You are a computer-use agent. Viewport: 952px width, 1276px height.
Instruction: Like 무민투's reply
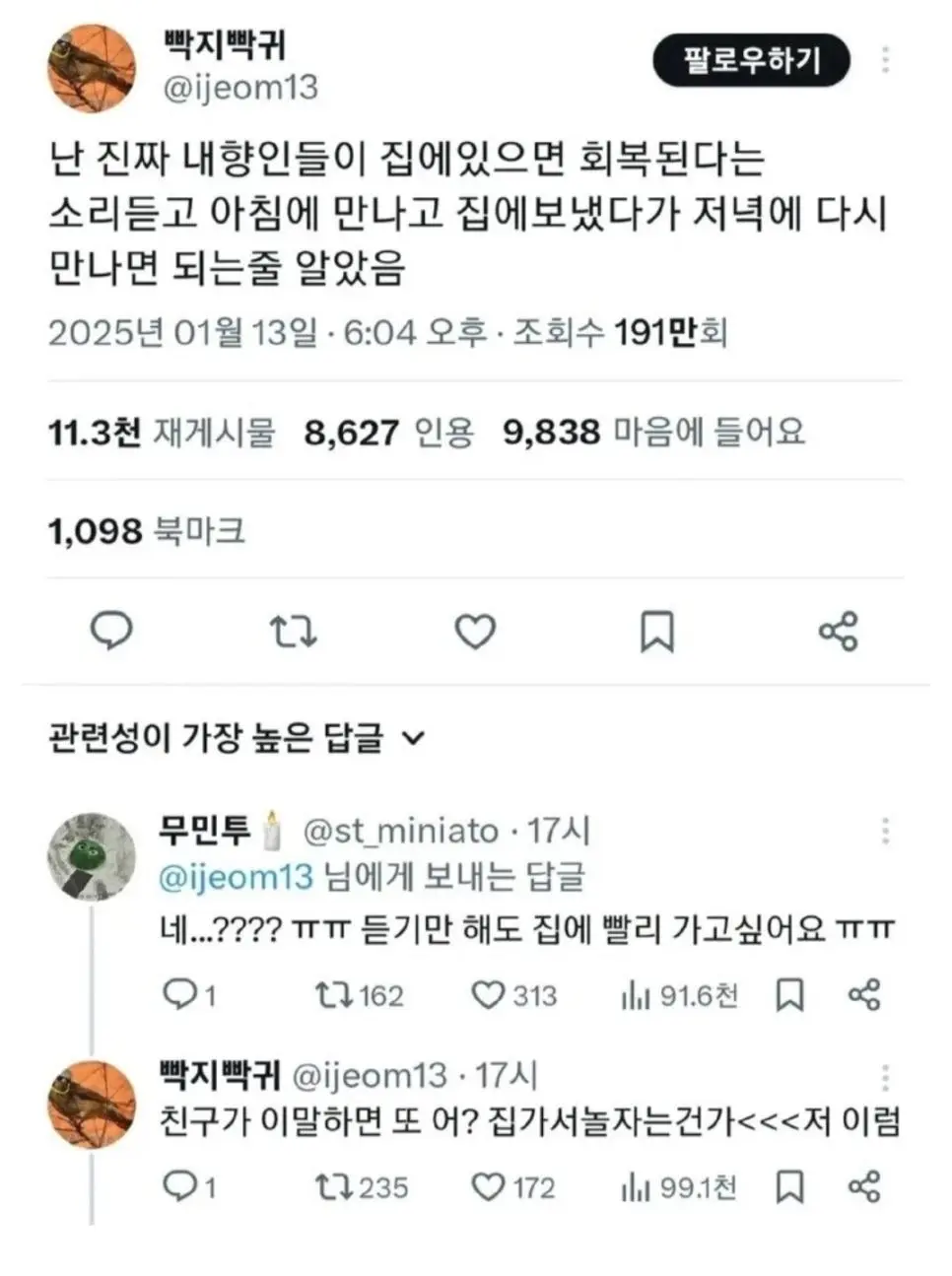coord(487,995)
